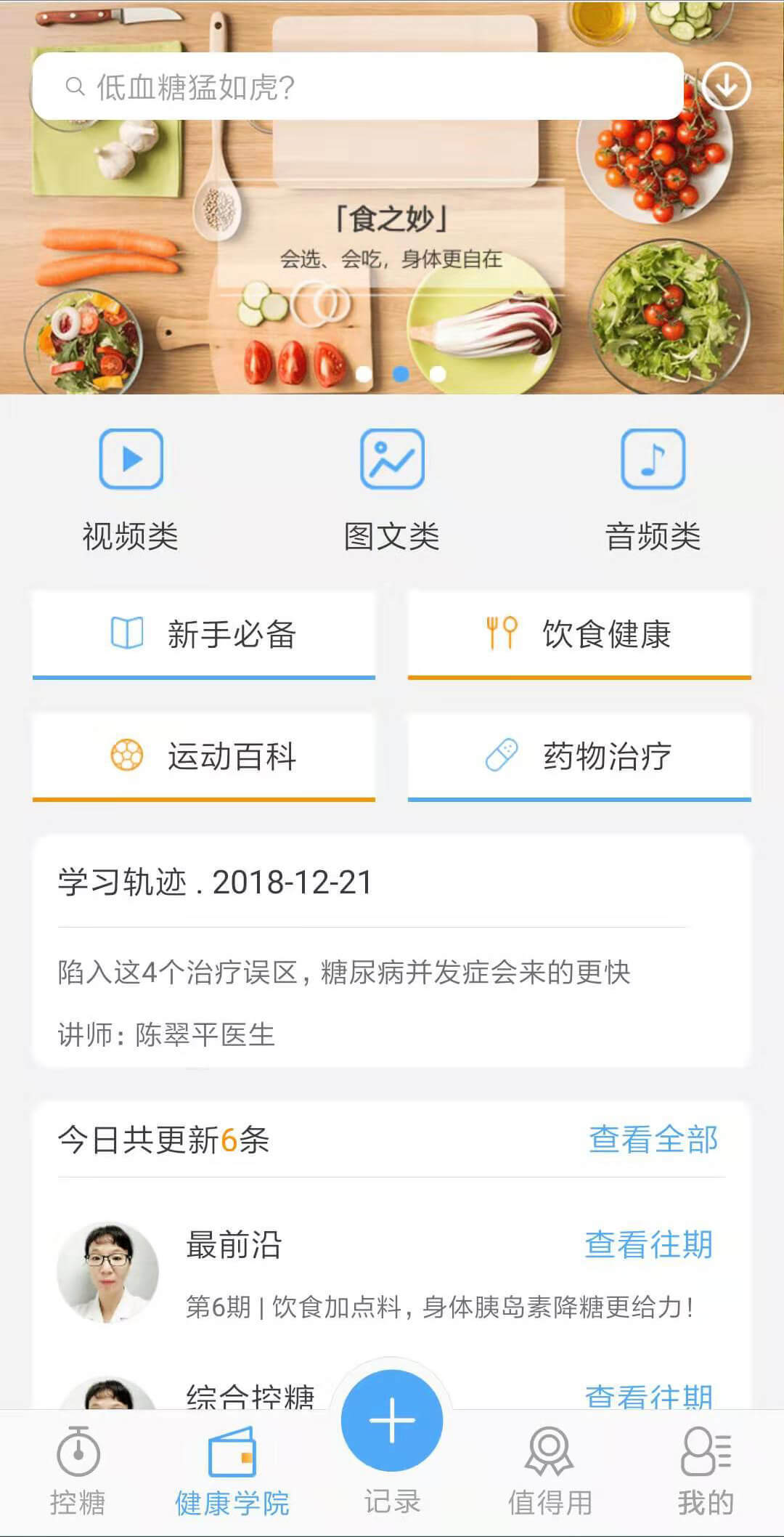784x1537 pixels.
Task: Go to the 值得用 tab
Action: coord(550,1472)
